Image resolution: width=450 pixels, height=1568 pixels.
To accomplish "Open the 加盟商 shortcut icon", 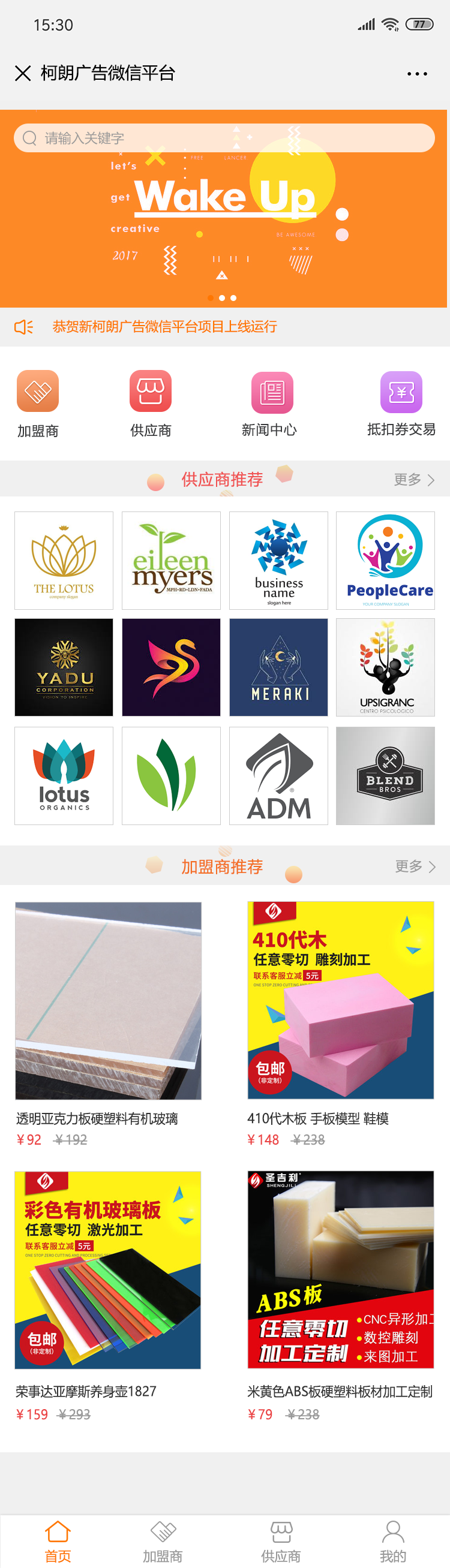I will (x=38, y=392).
